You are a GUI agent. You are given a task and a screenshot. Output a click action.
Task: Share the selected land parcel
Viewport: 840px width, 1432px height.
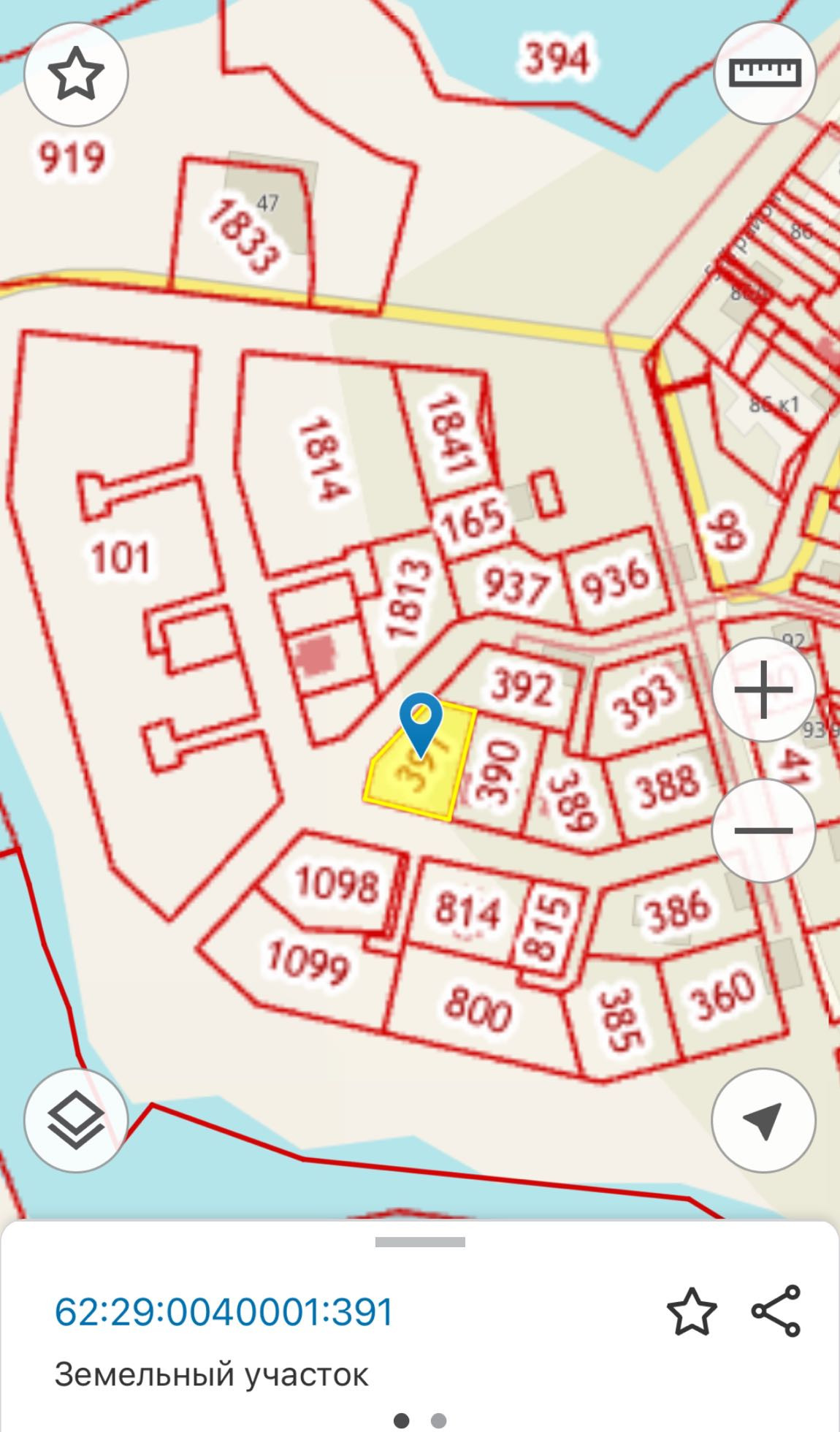pyautogui.click(x=776, y=1312)
